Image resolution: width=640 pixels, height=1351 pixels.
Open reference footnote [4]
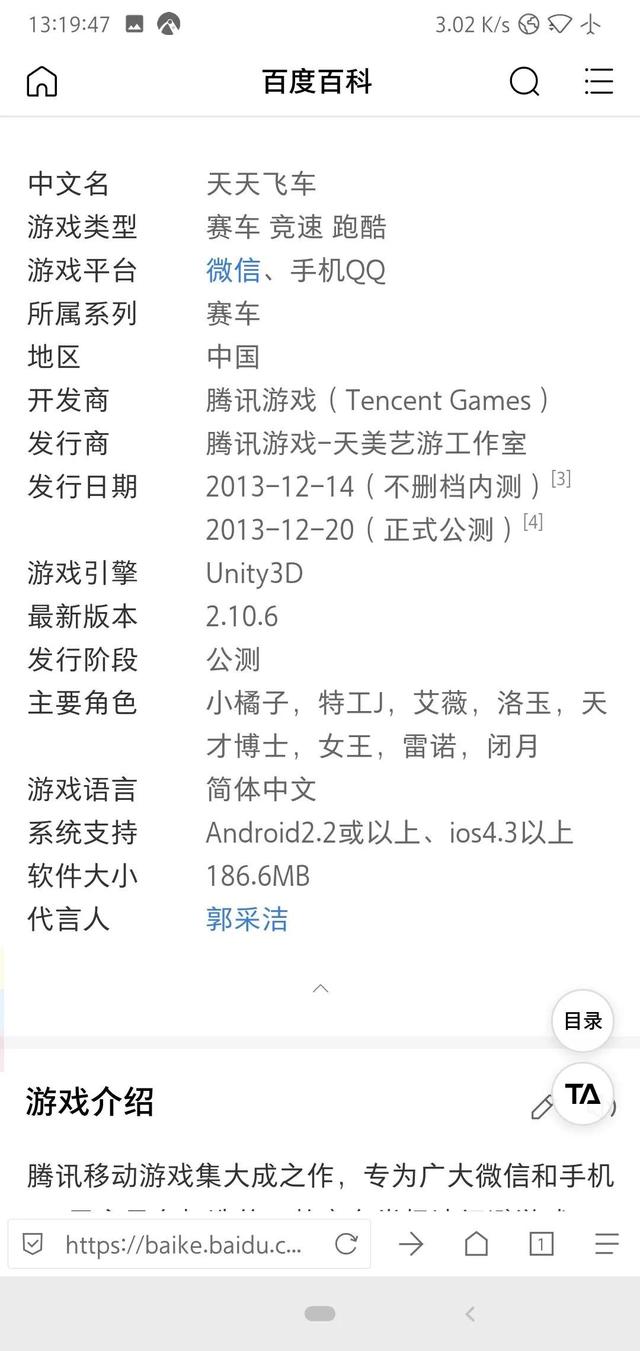(x=533, y=522)
